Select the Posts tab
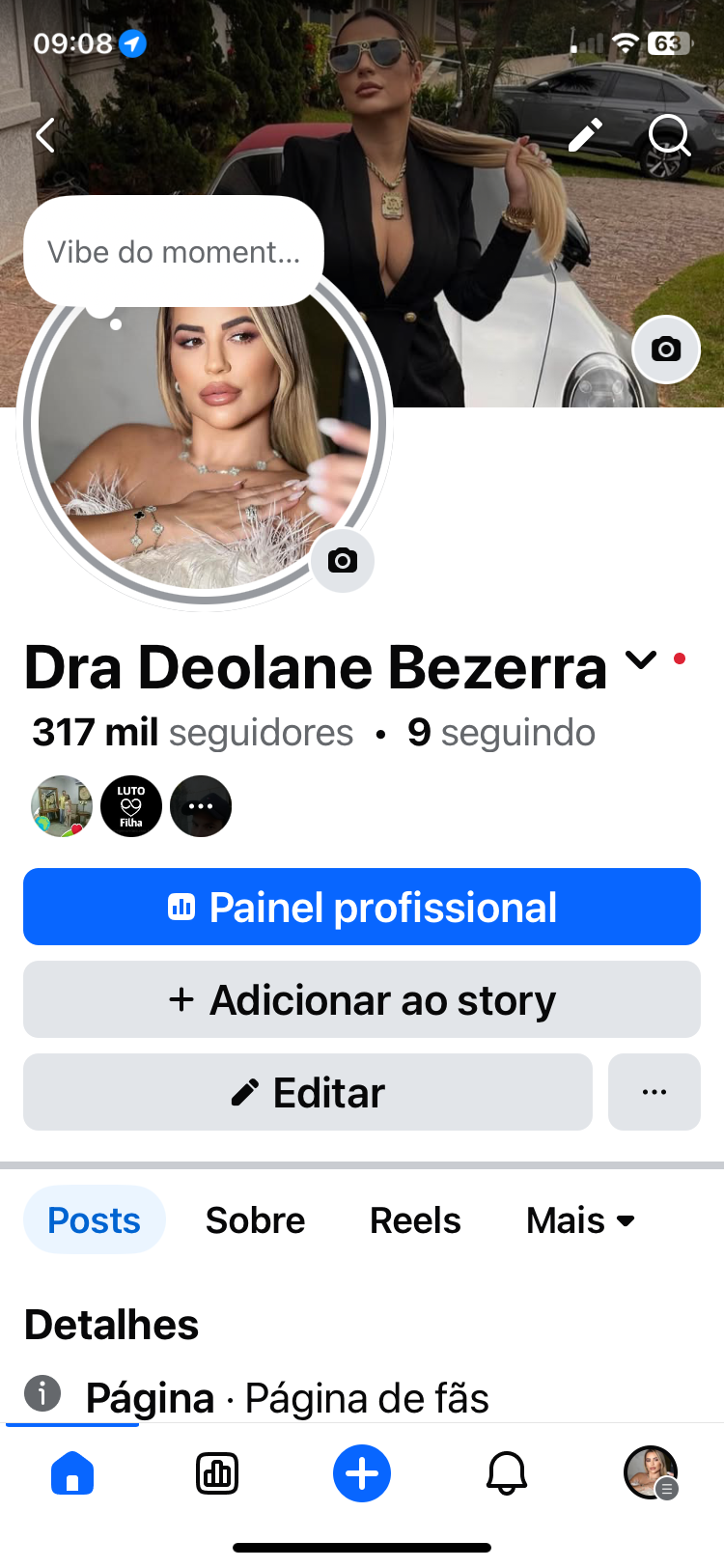This screenshot has height=1568, width=724. click(95, 1220)
